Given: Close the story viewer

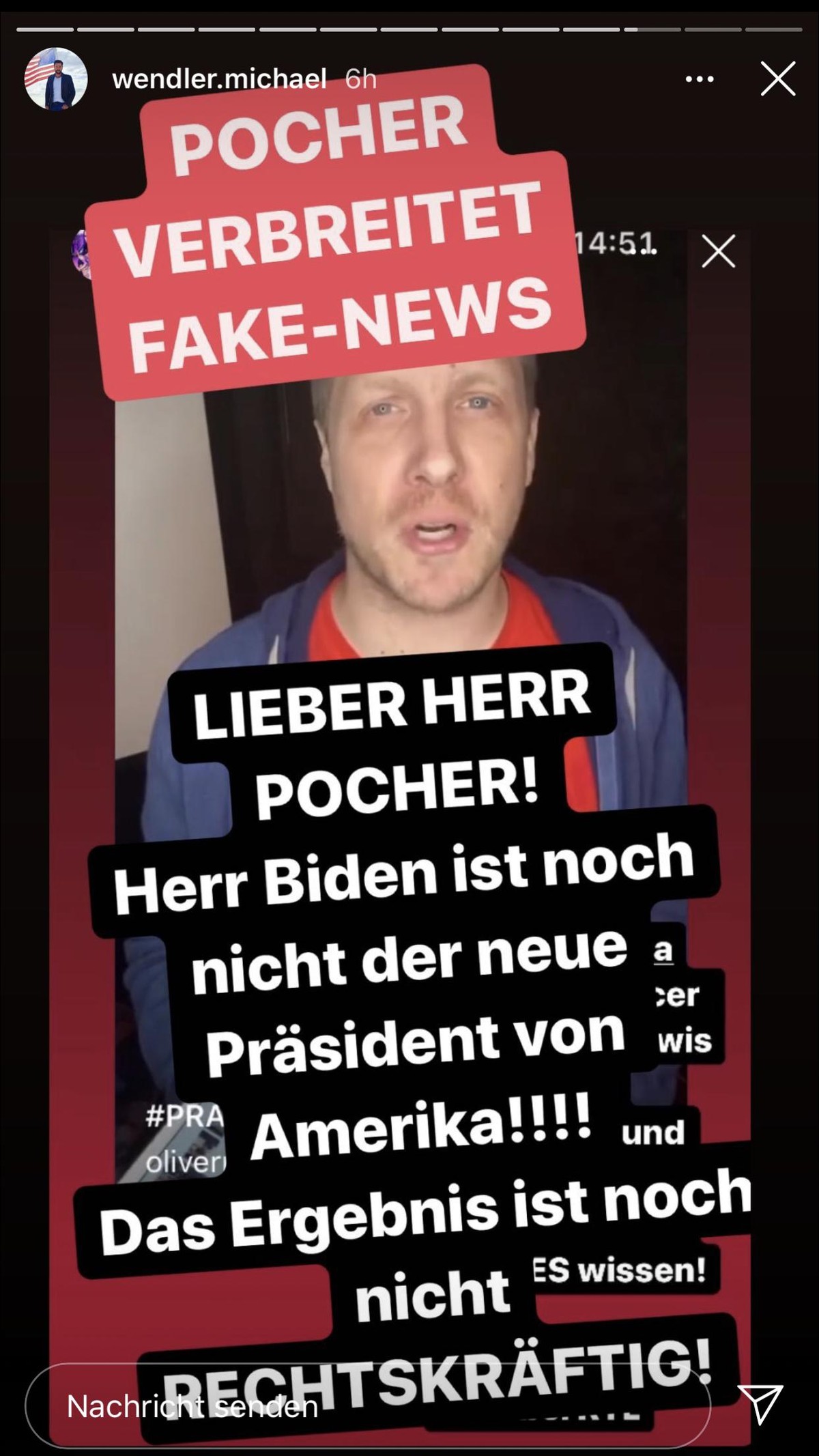Looking at the screenshot, I should (777, 79).
